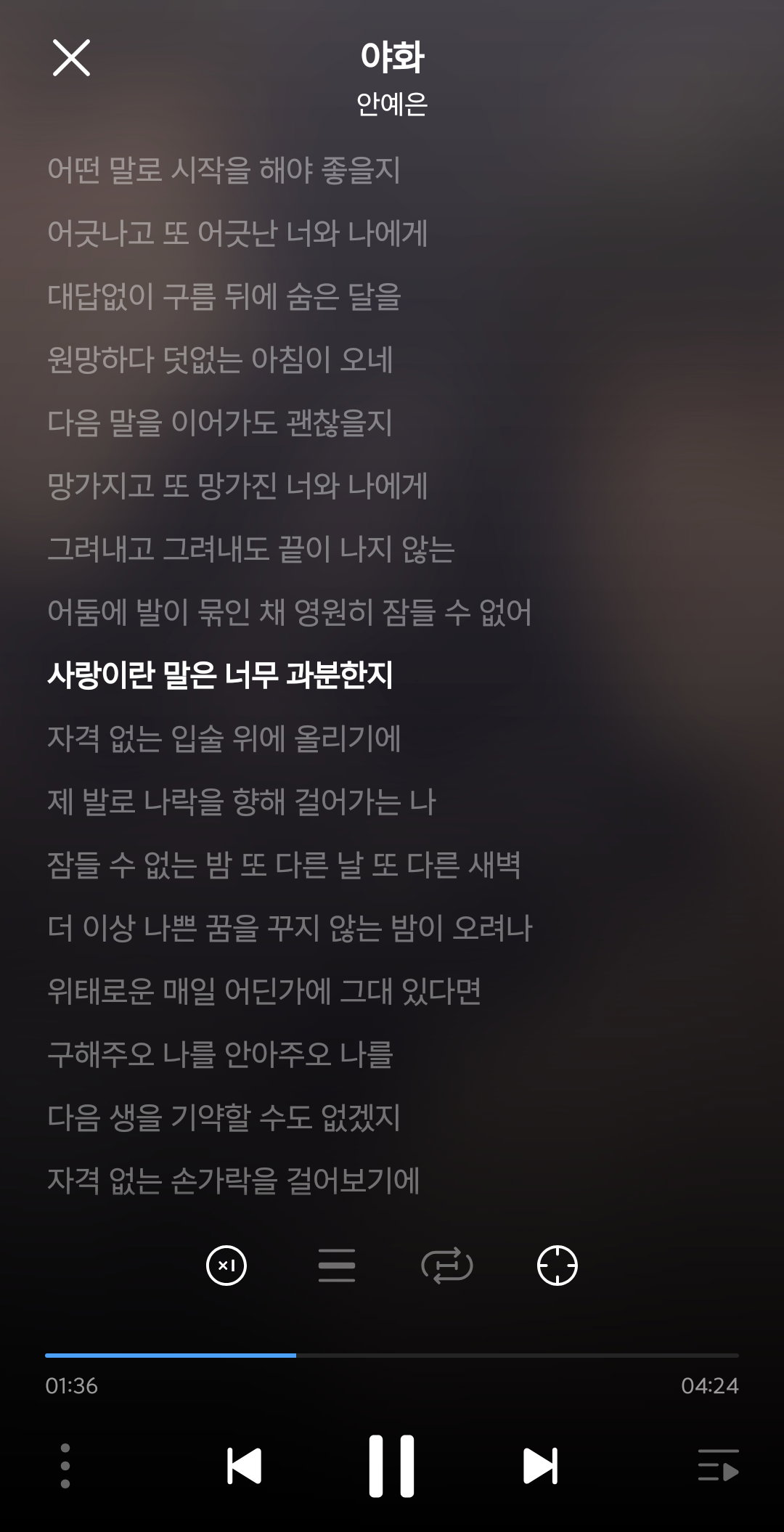Change the x1 lyrics text size
This screenshot has height=1532, width=784.
click(226, 1266)
